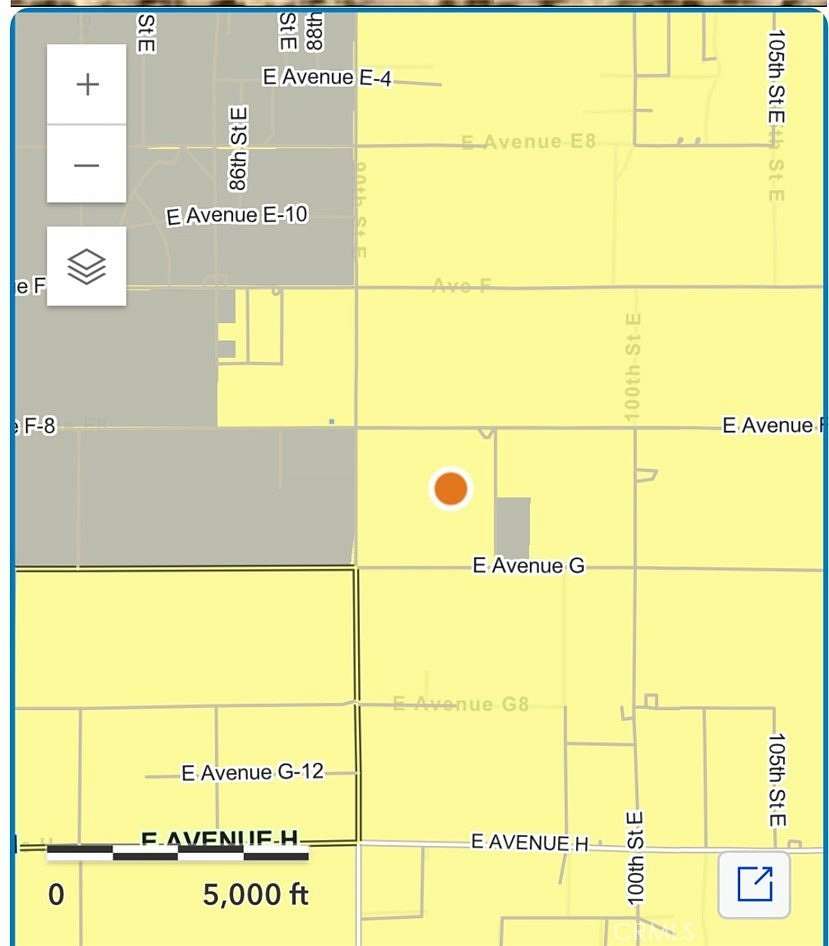The image size is (829, 946).
Task: Select the orange property marker
Action: click(449, 489)
